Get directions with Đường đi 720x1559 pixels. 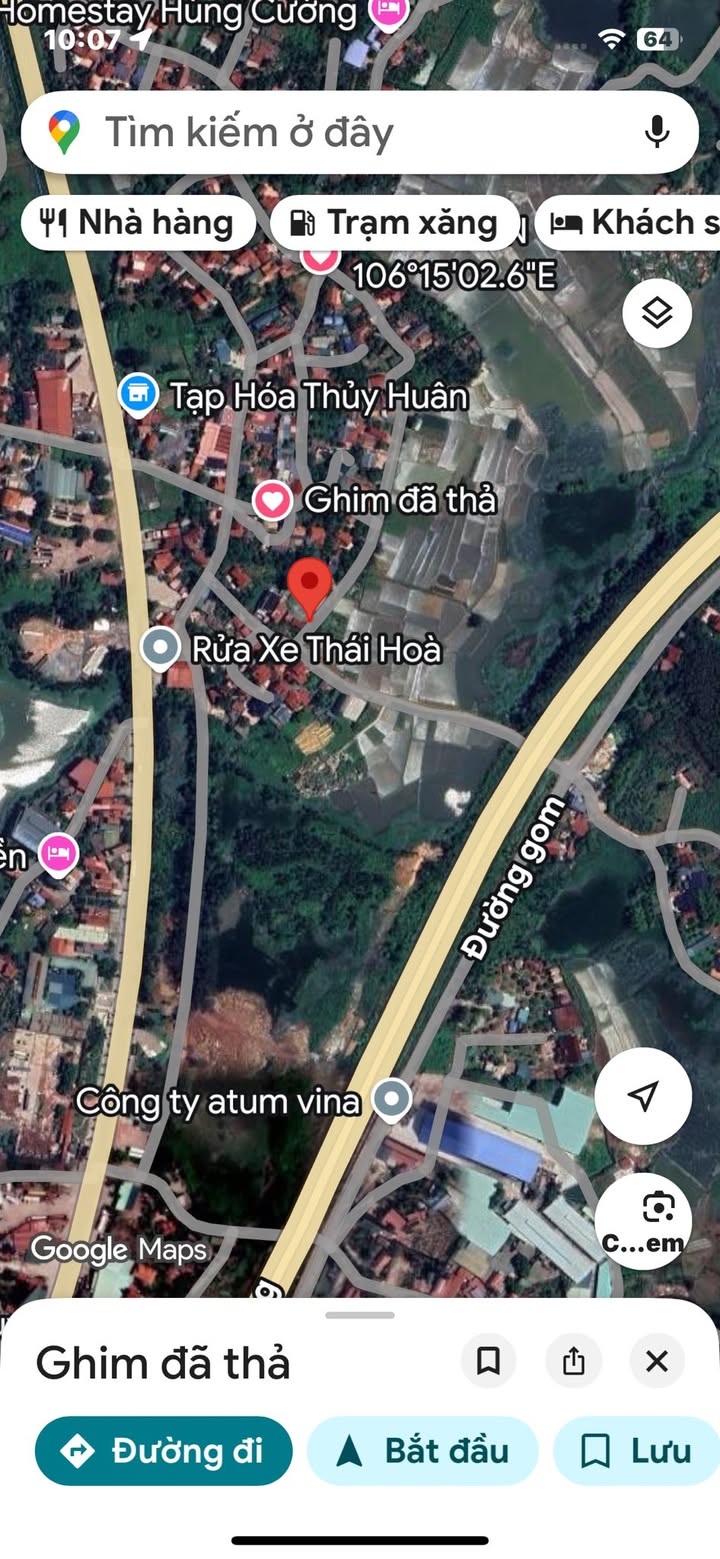click(x=164, y=1450)
